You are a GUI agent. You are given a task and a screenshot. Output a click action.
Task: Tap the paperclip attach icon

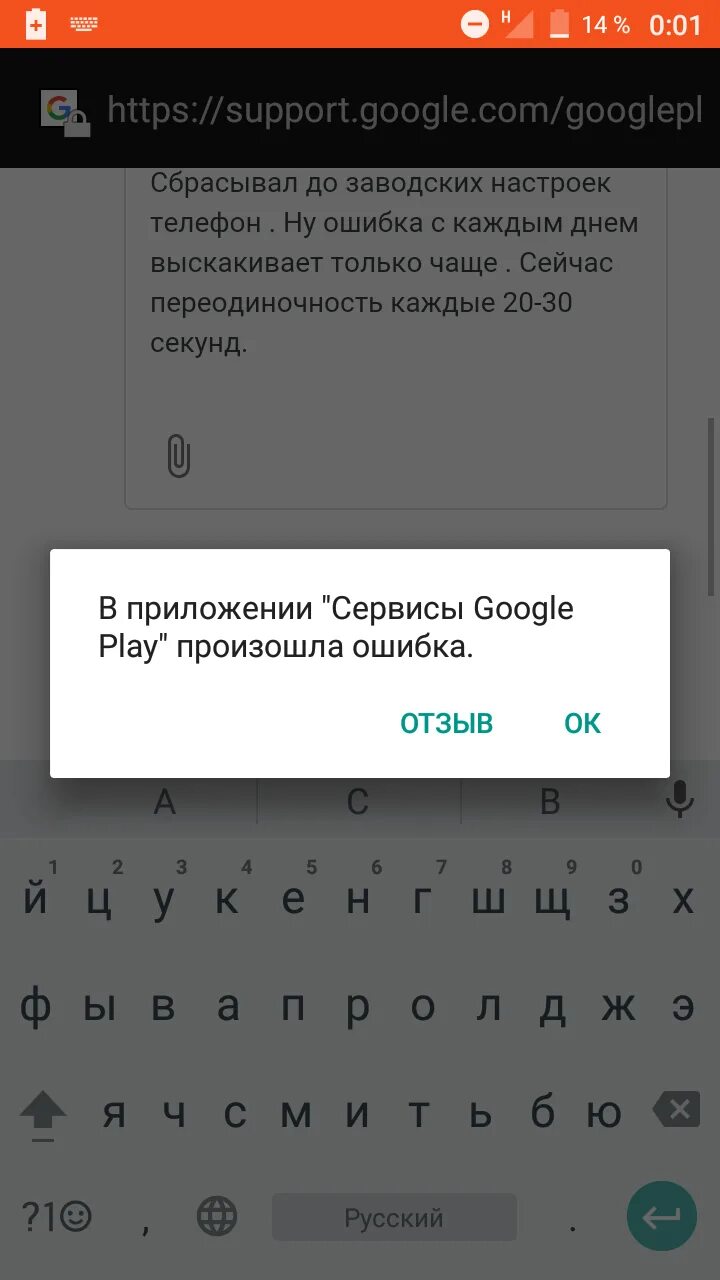[178, 457]
